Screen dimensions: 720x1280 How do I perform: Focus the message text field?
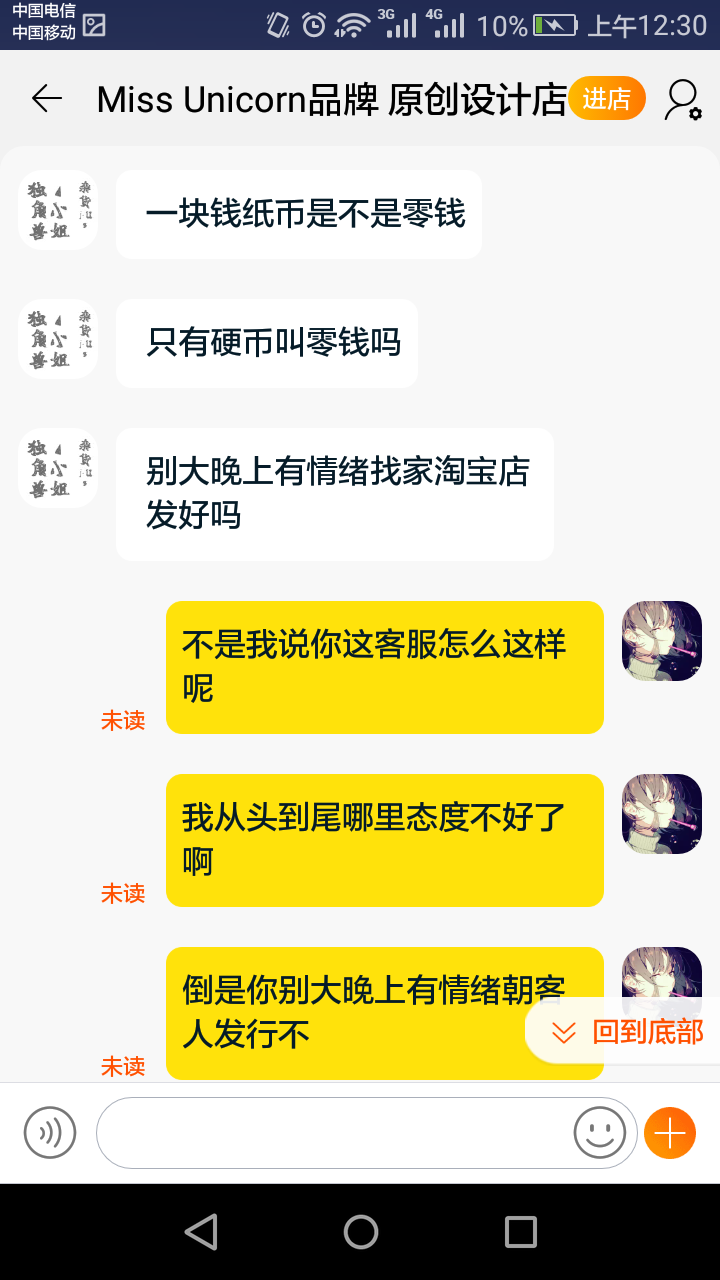pyautogui.click(x=335, y=1133)
